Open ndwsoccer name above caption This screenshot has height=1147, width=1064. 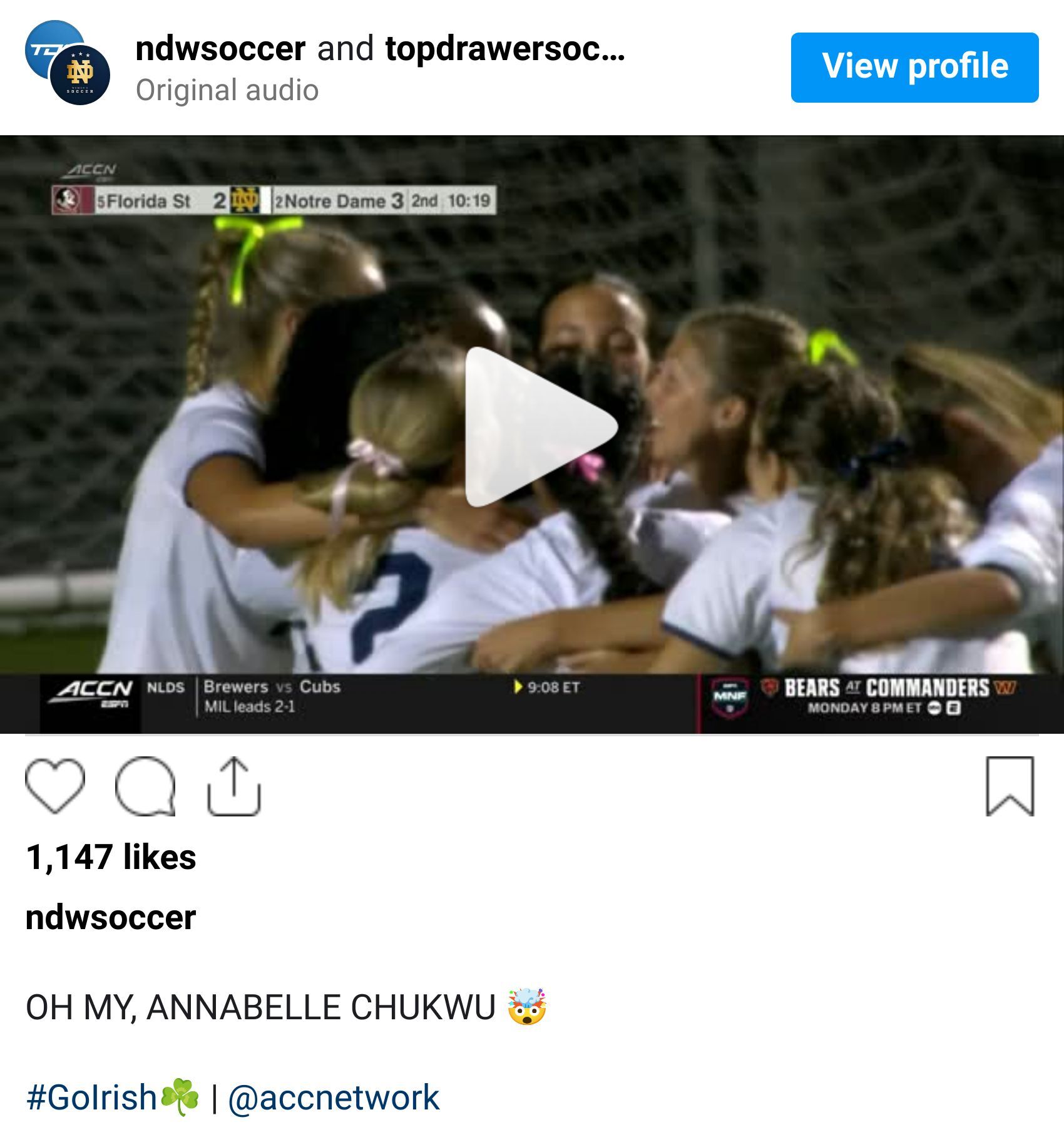(x=111, y=917)
